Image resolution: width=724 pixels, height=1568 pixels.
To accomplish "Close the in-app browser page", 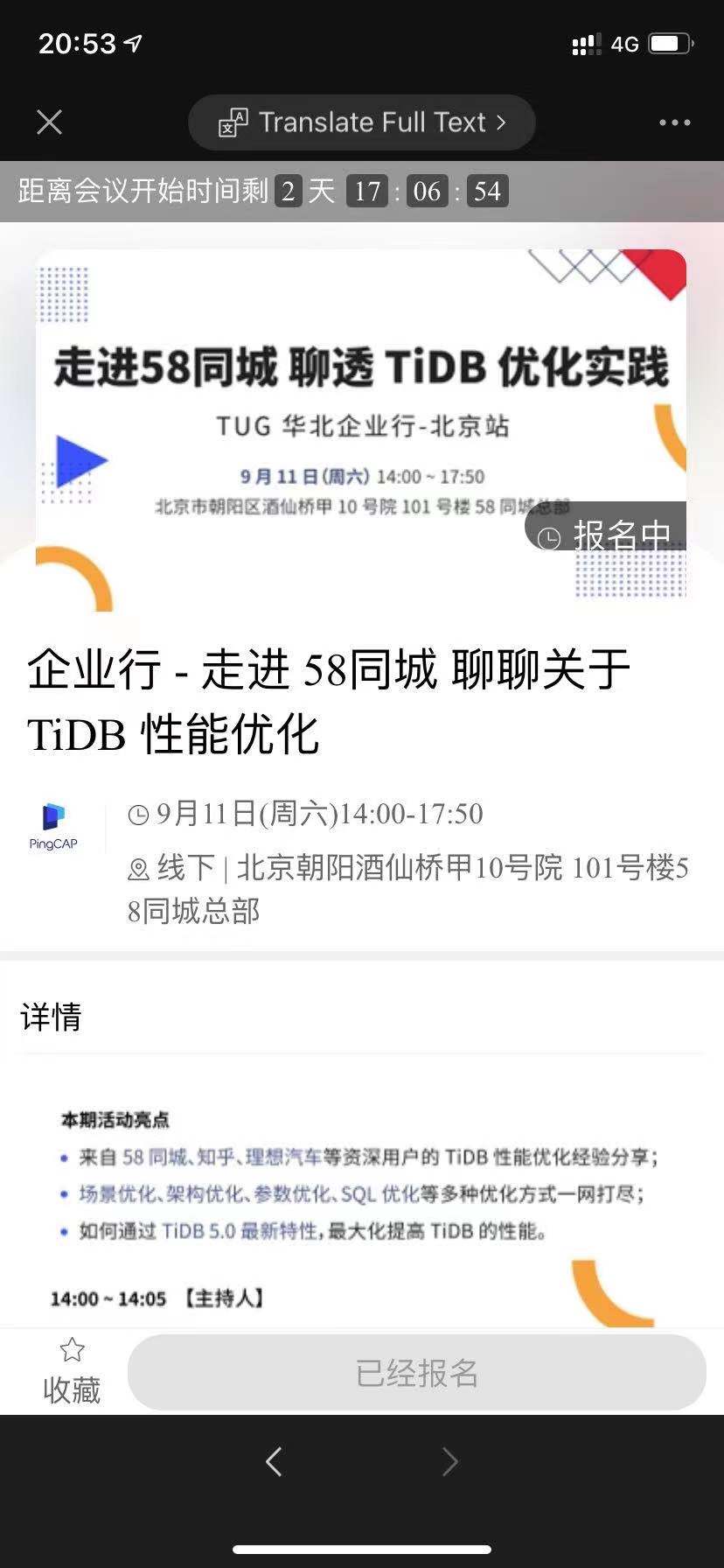I will 50,122.
